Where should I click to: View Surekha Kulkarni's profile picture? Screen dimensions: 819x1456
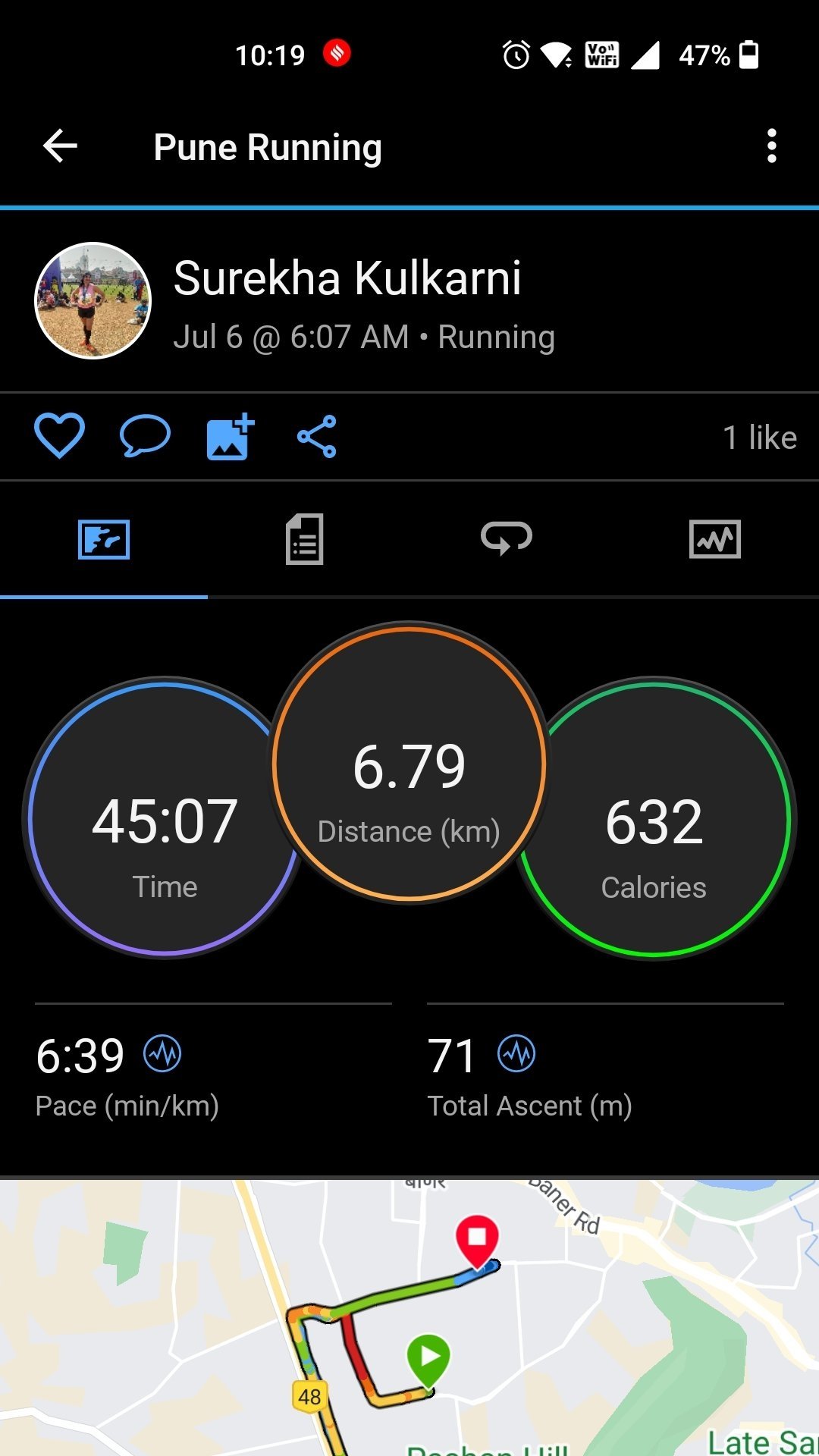click(93, 300)
